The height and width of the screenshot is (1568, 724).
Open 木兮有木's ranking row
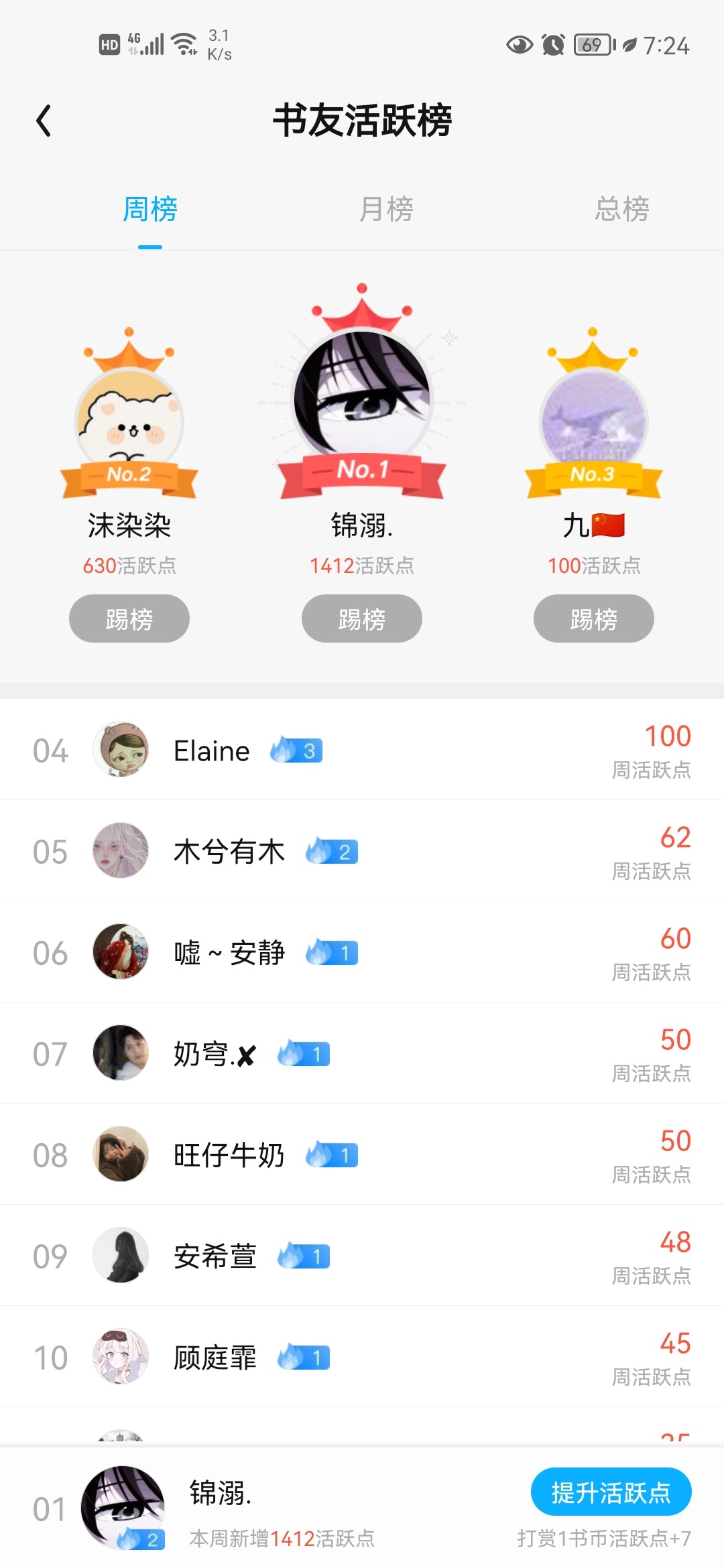pos(362,852)
